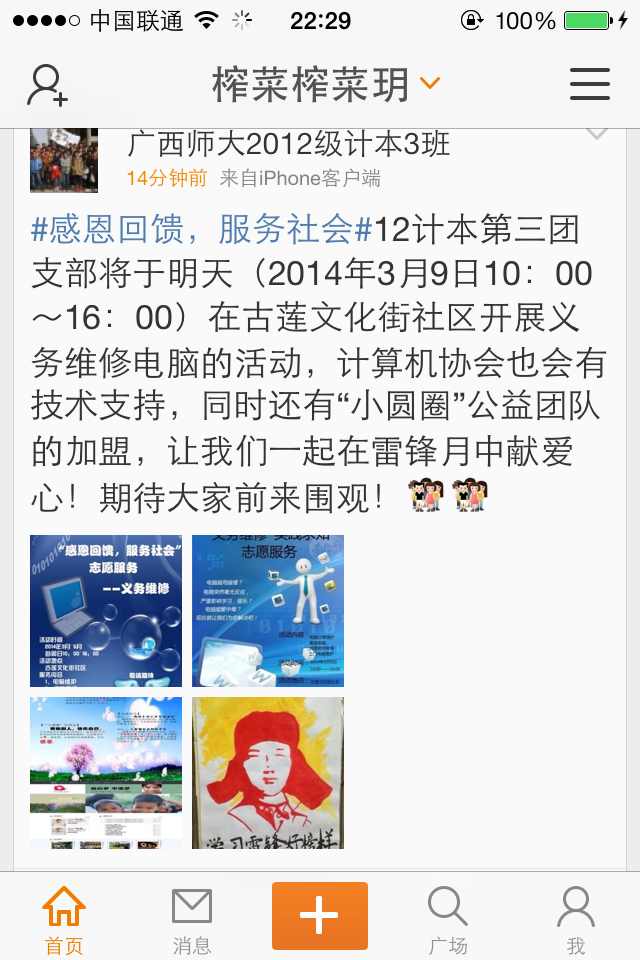Open the add friends icon
This screenshot has height=960, width=640.
pyautogui.click(x=47, y=85)
